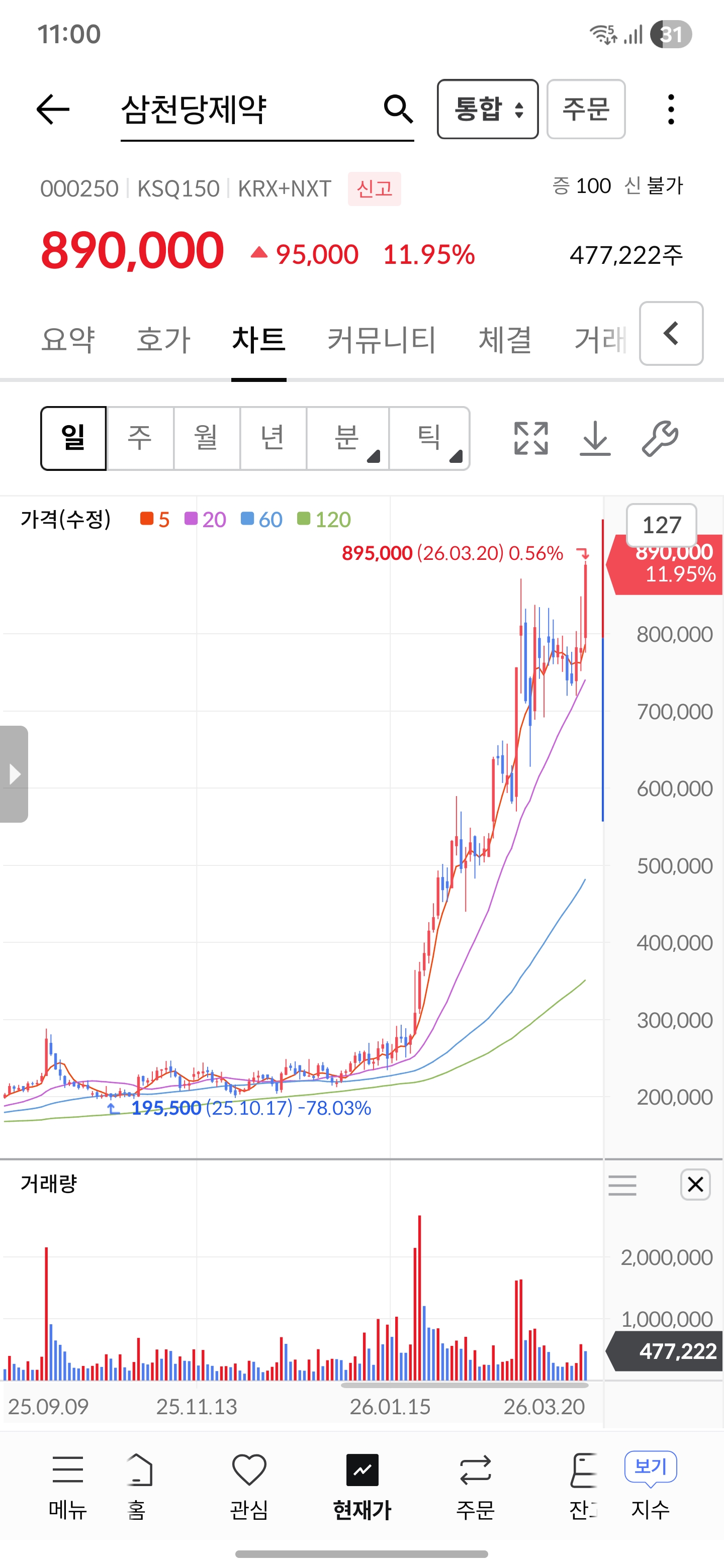The width and height of the screenshot is (724, 1568).
Task: Switch to the 호가 tab
Action: [x=163, y=340]
